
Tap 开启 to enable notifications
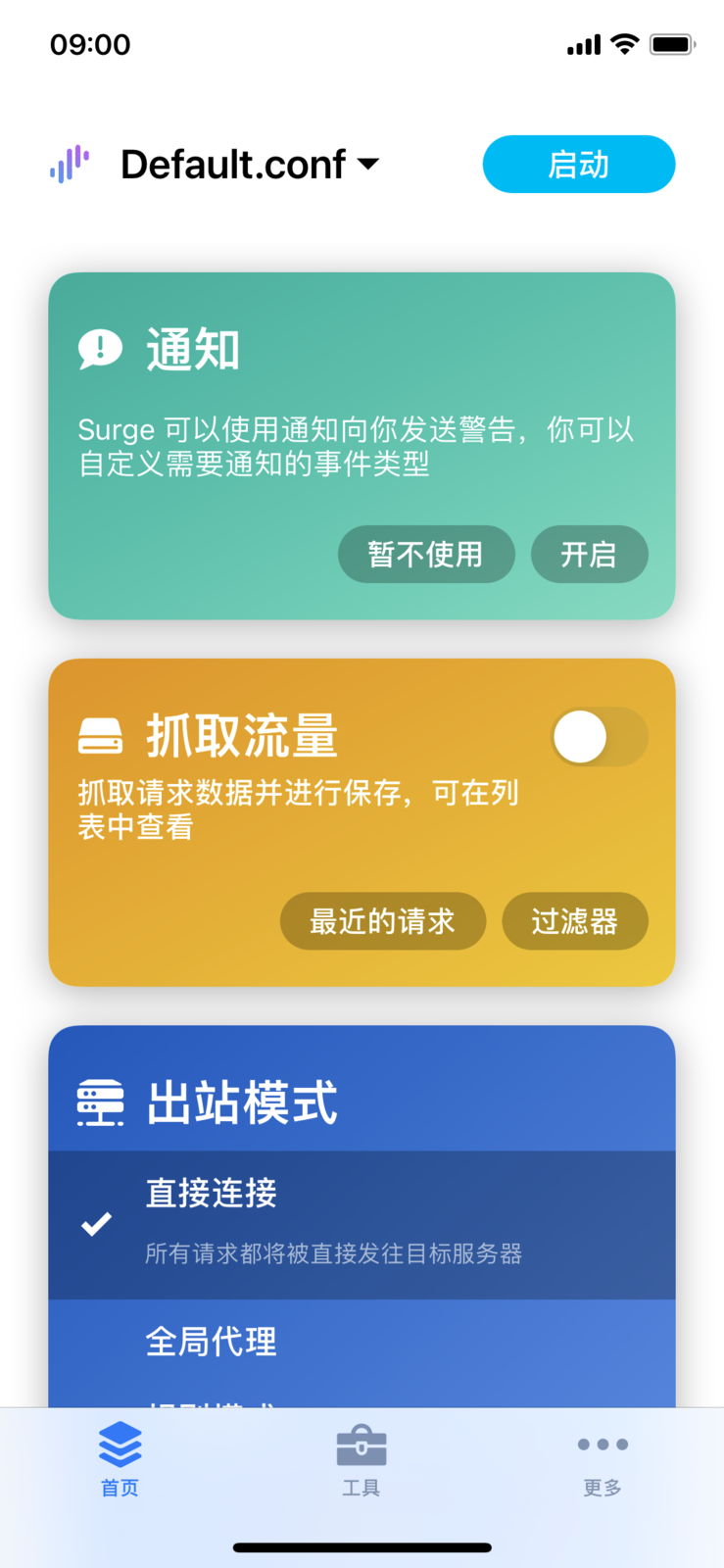click(x=589, y=555)
